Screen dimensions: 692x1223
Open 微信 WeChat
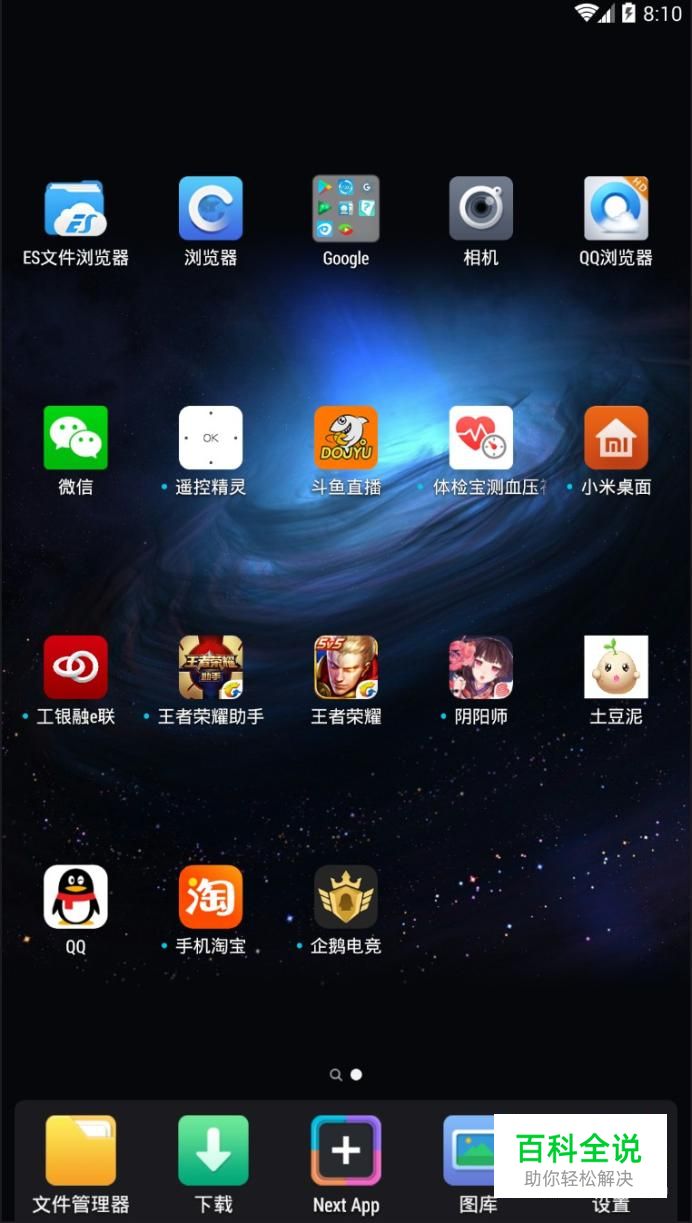coord(75,437)
